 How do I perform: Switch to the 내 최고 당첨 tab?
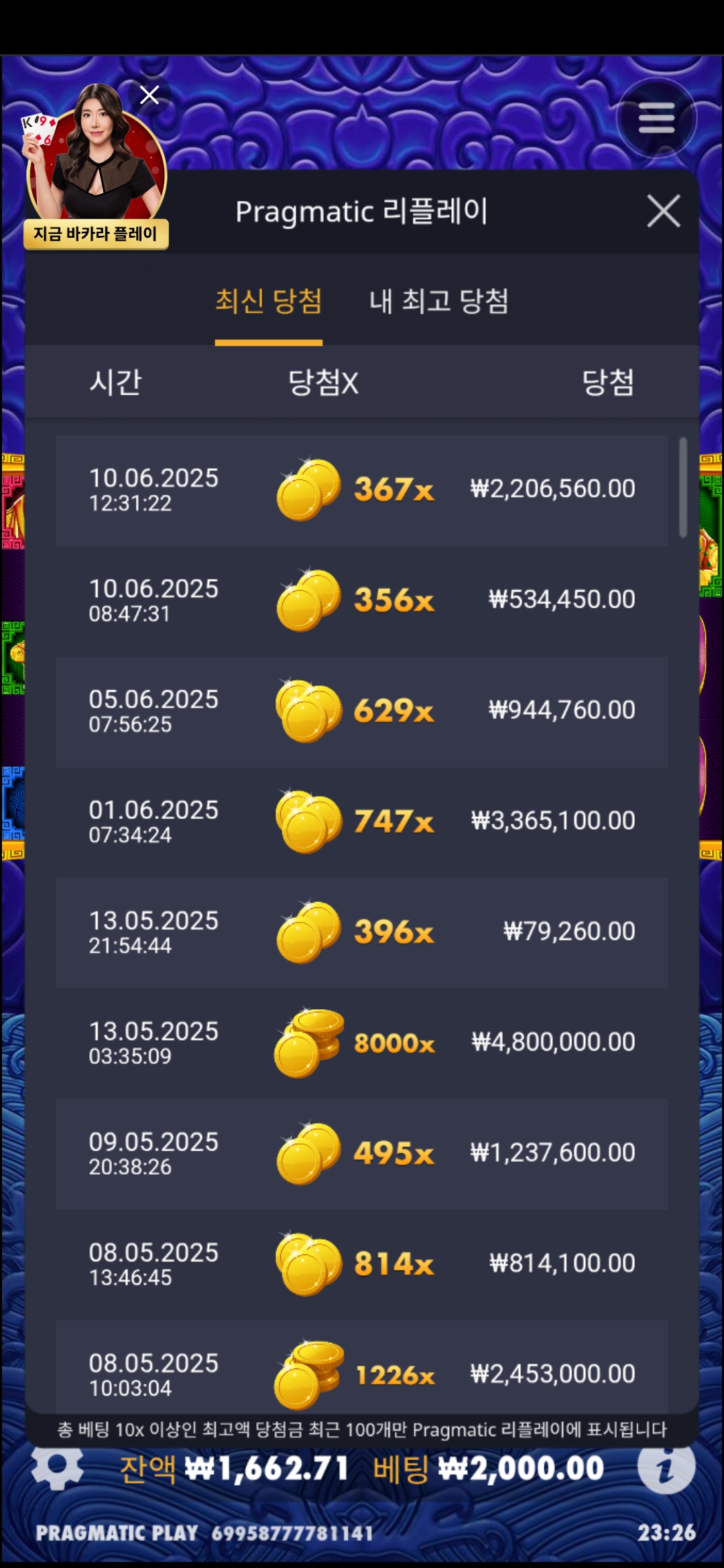[x=438, y=301]
